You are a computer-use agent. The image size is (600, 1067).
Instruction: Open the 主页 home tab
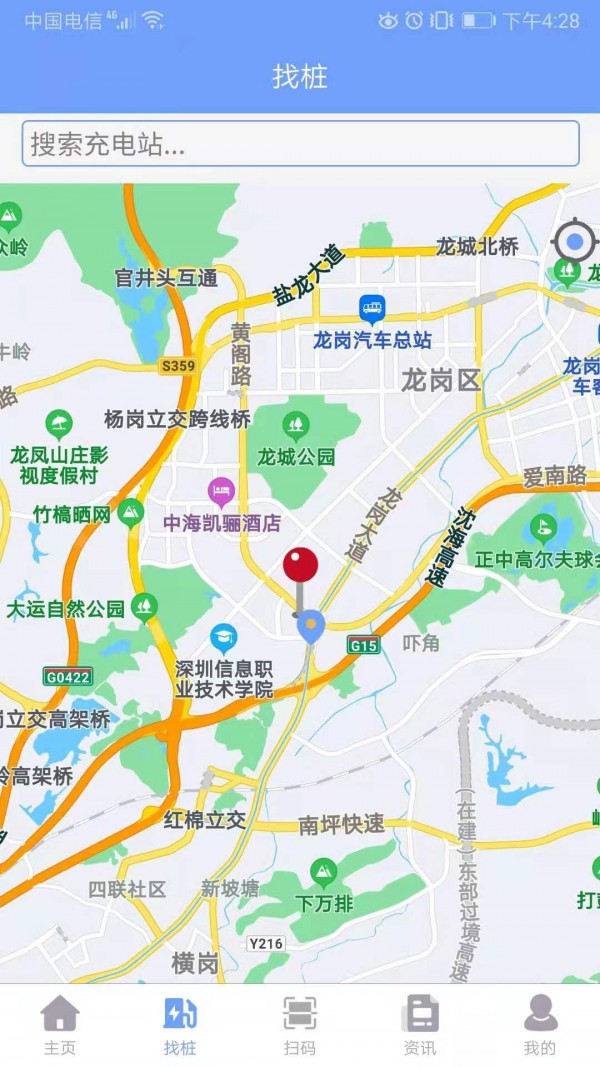tap(60, 1025)
